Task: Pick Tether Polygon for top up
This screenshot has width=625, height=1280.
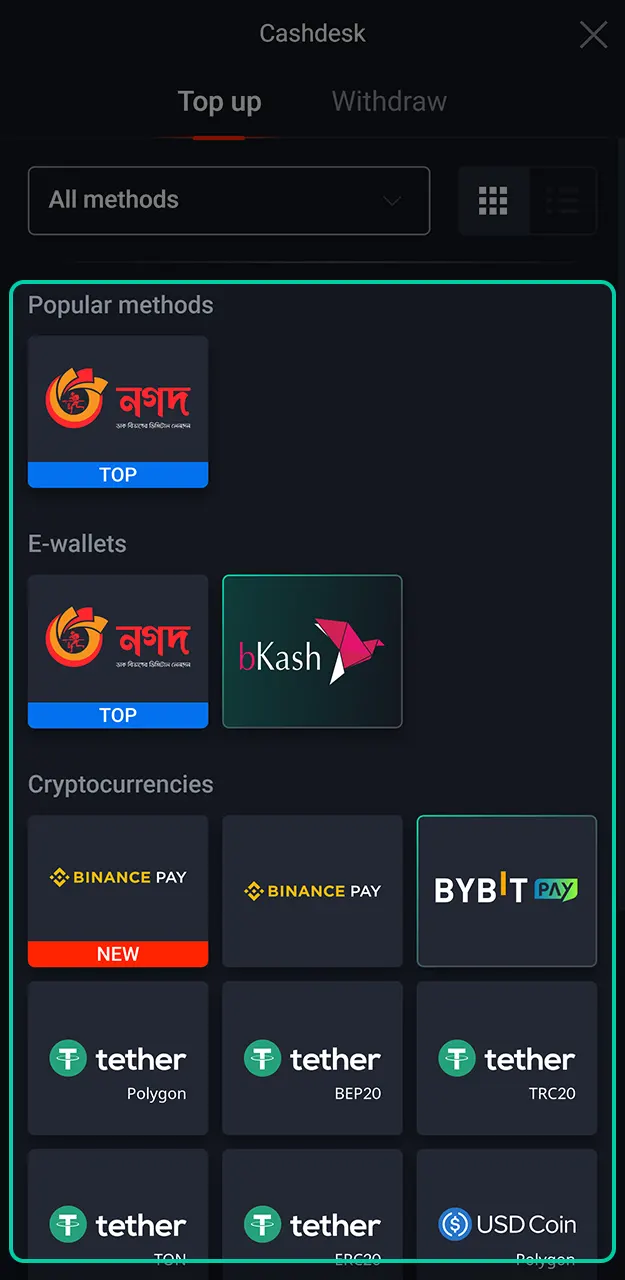Action: 118,1057
